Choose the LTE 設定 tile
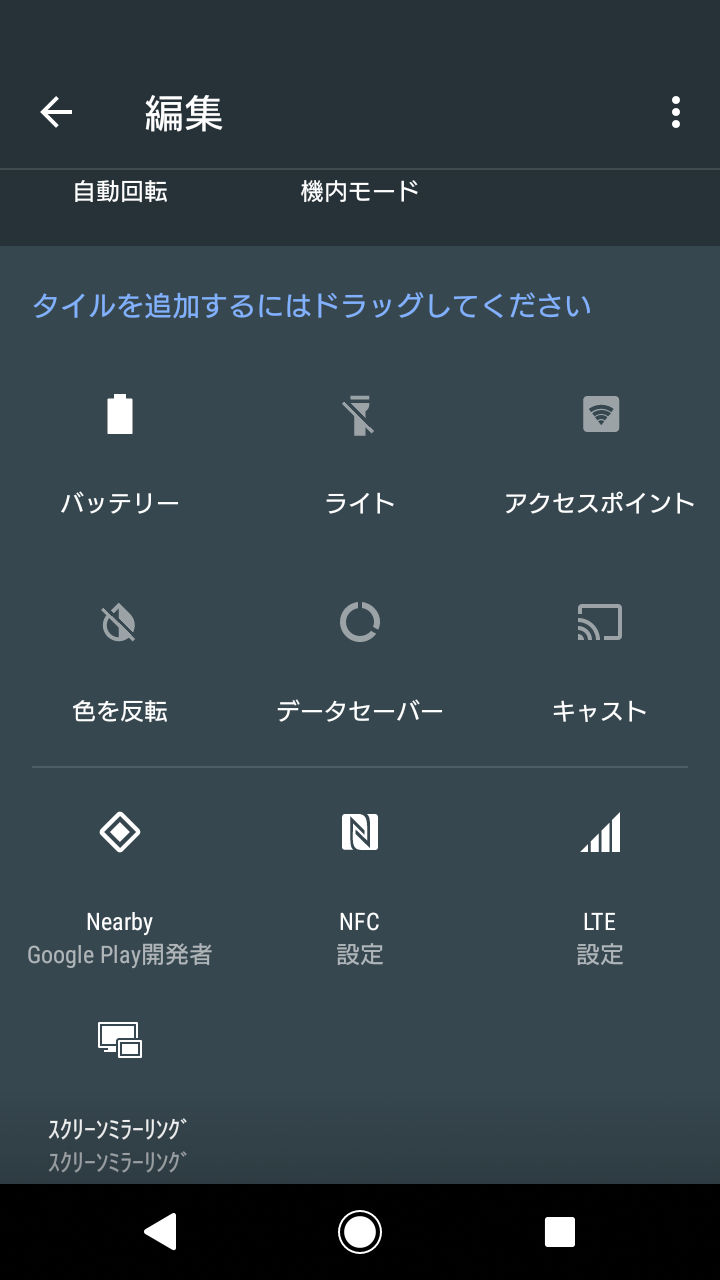This screenshot has height=1280, width=720. point(600,880)
